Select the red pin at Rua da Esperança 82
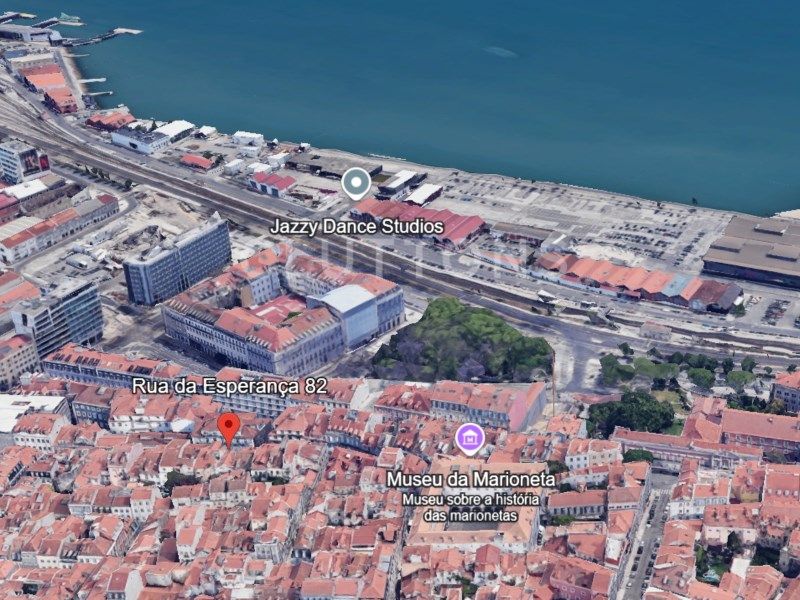 [229, 426]
